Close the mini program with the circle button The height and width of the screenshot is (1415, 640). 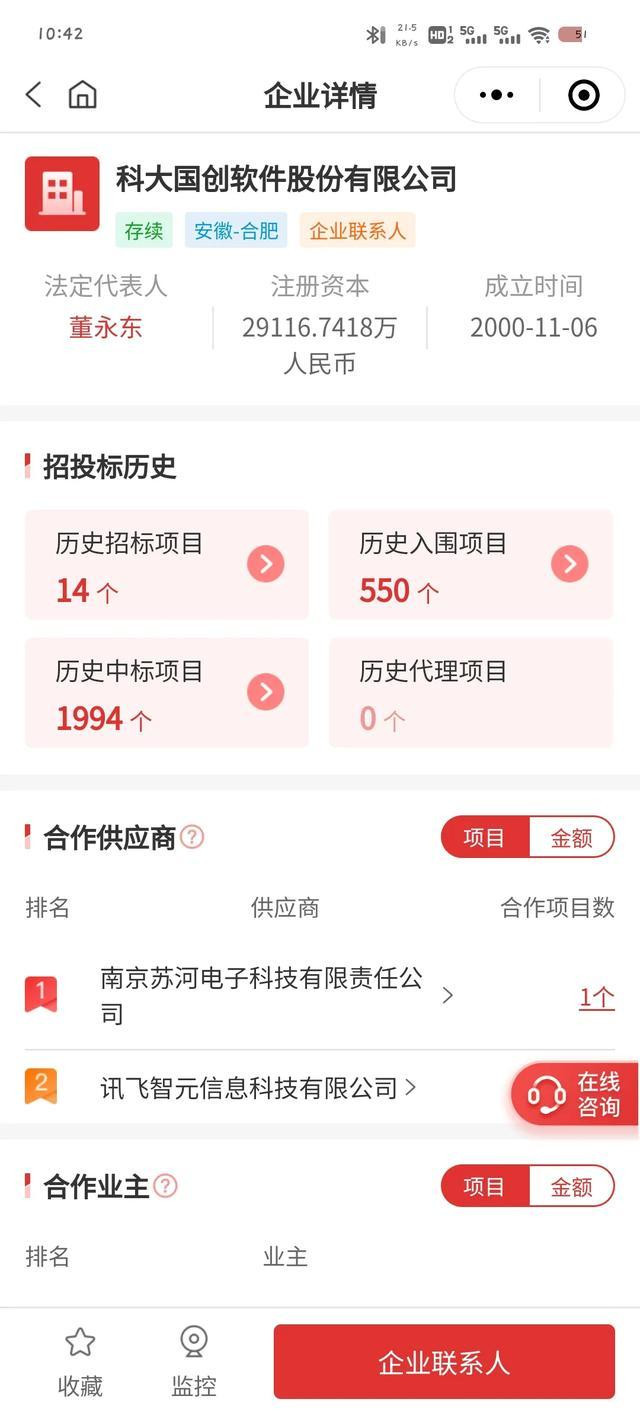click(583, 95)
